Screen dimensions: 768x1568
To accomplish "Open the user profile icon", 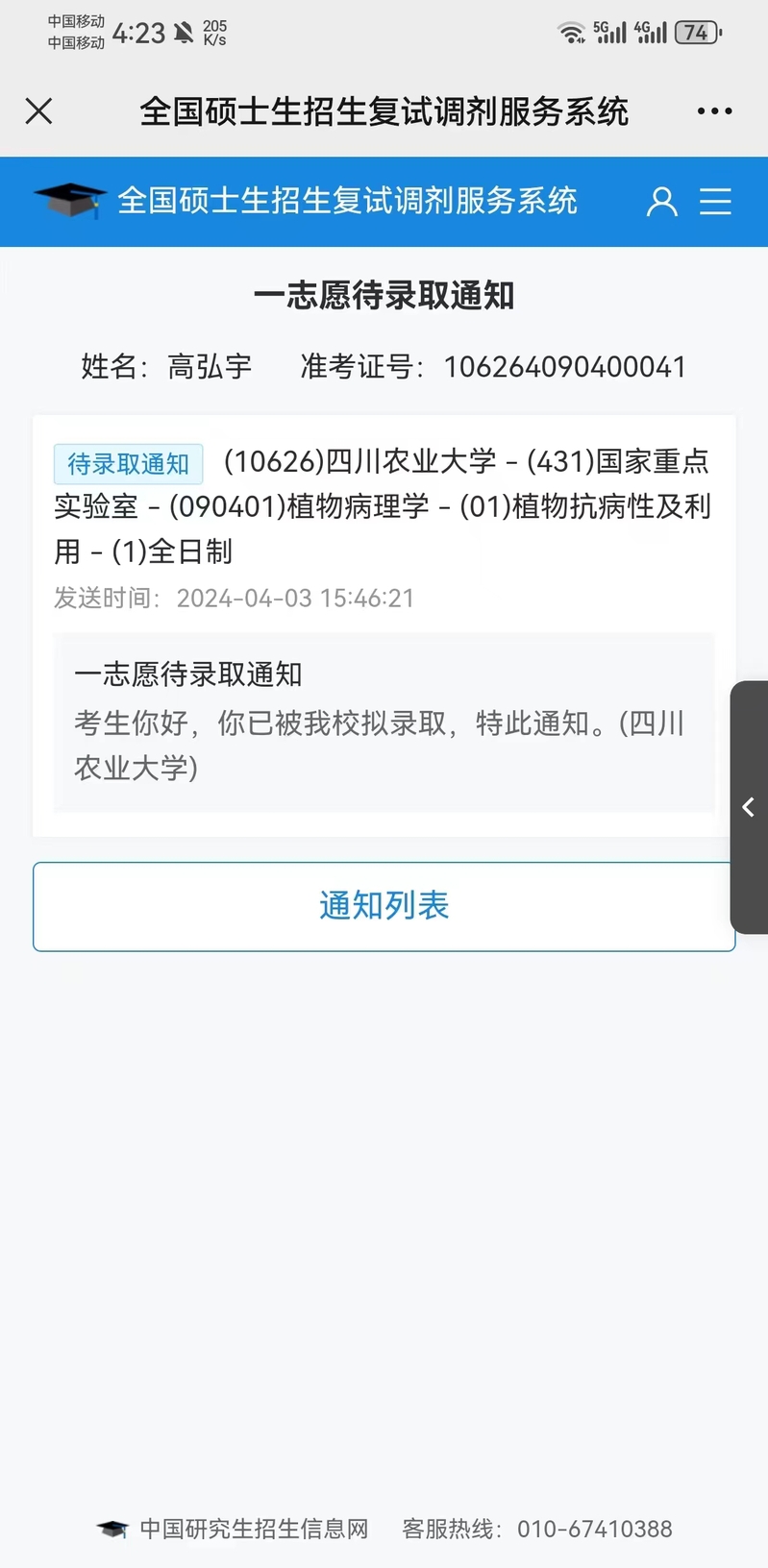I will 661,201.
